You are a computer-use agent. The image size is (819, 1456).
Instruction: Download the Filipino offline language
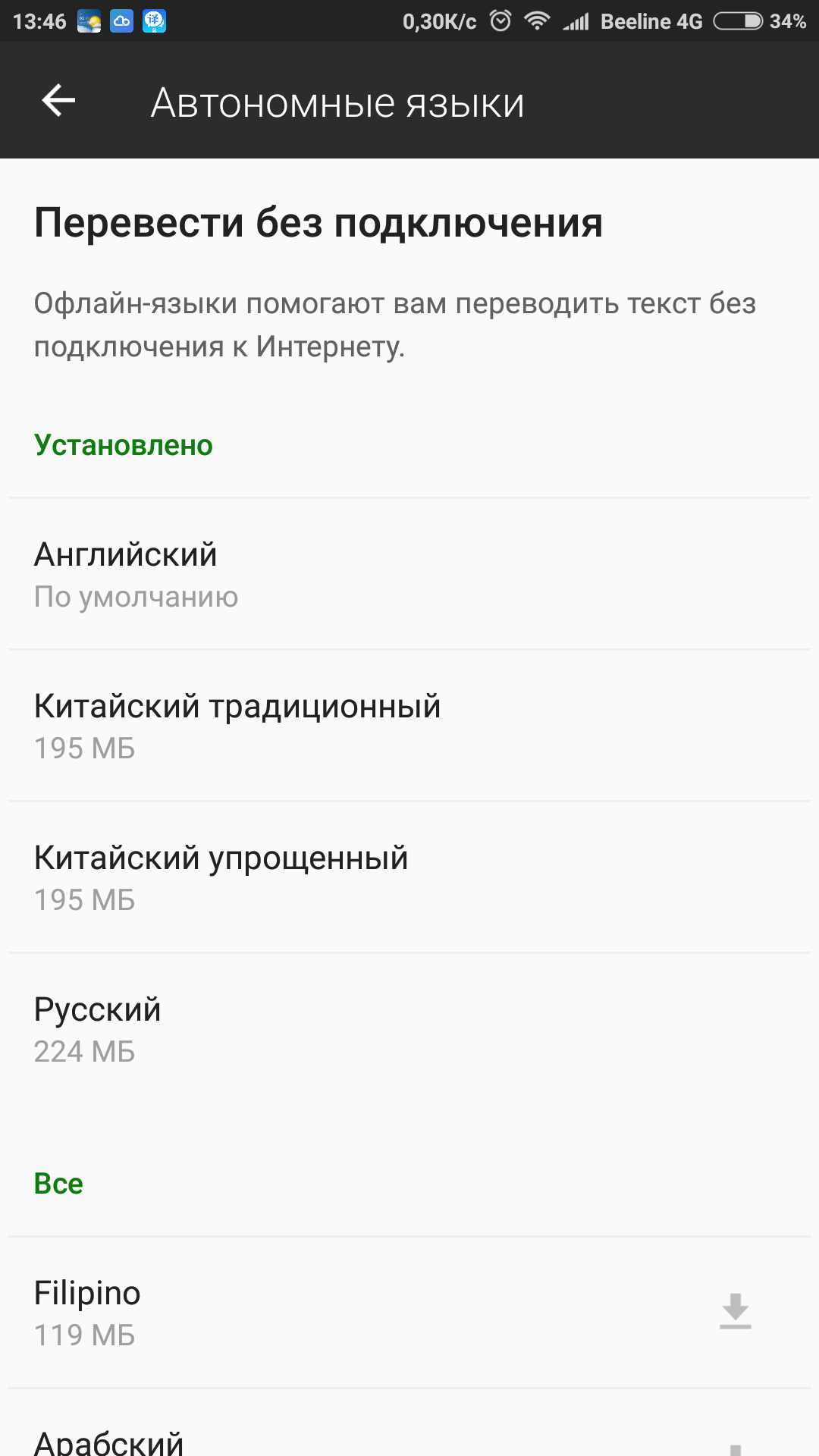(x=735, y=1312)
